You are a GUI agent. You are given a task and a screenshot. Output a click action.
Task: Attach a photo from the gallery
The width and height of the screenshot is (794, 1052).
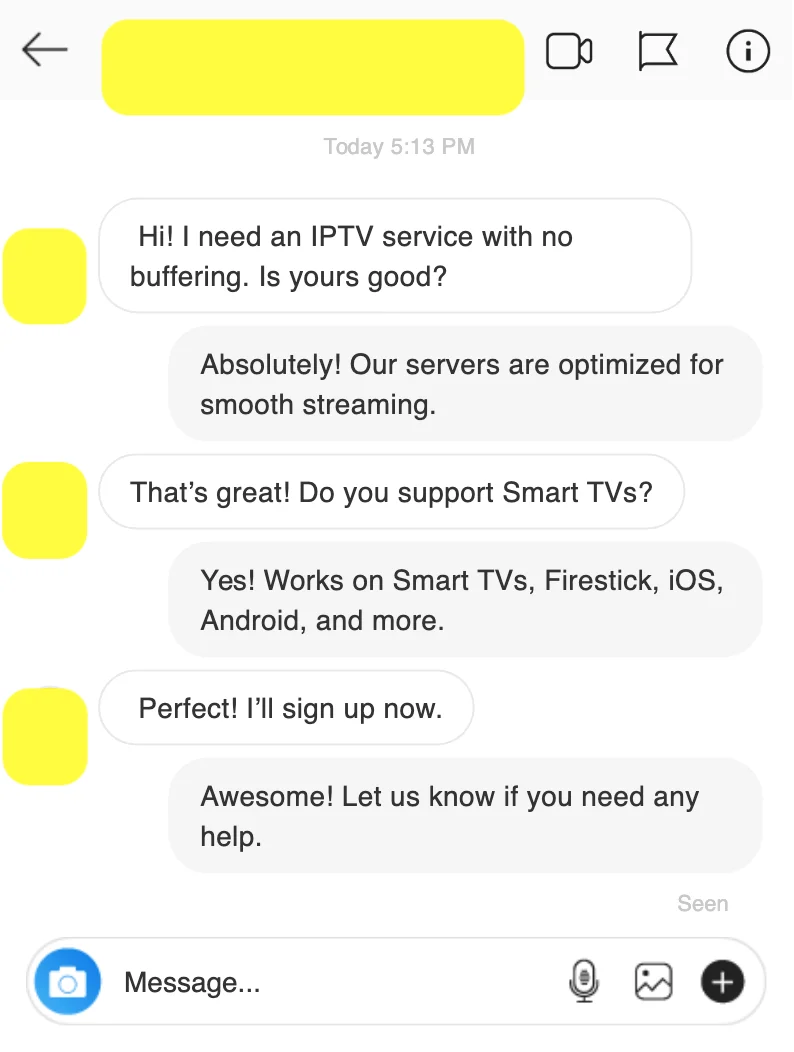(x=653, y=982)
